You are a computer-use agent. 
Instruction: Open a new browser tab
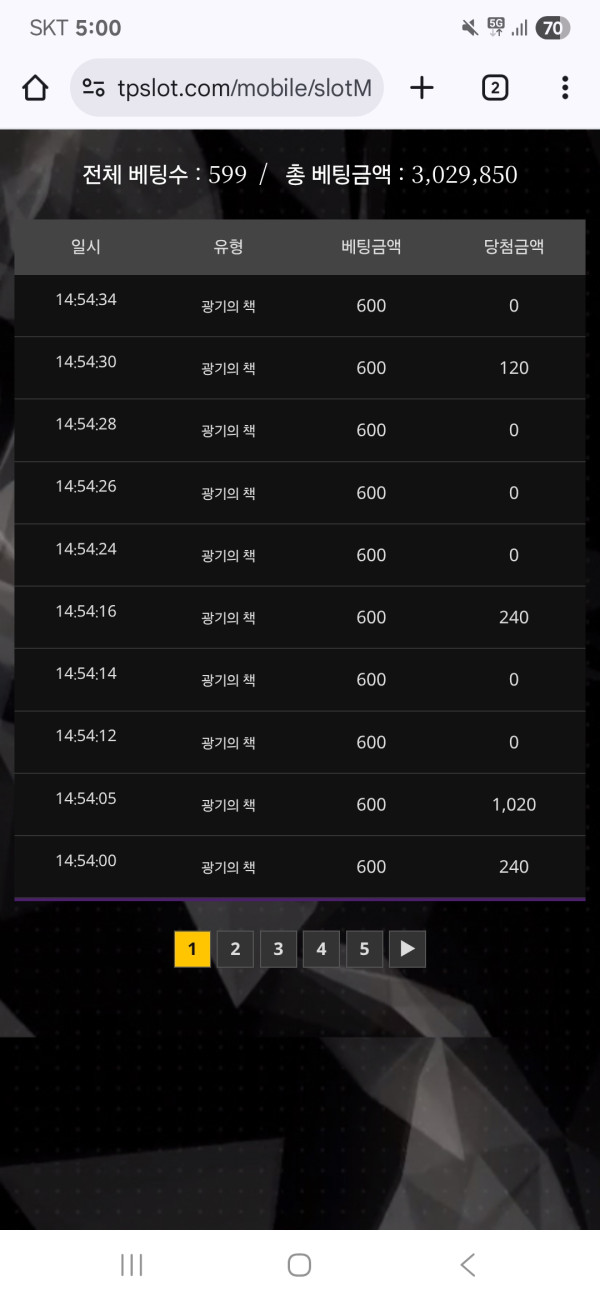click(x=422, y=88)
